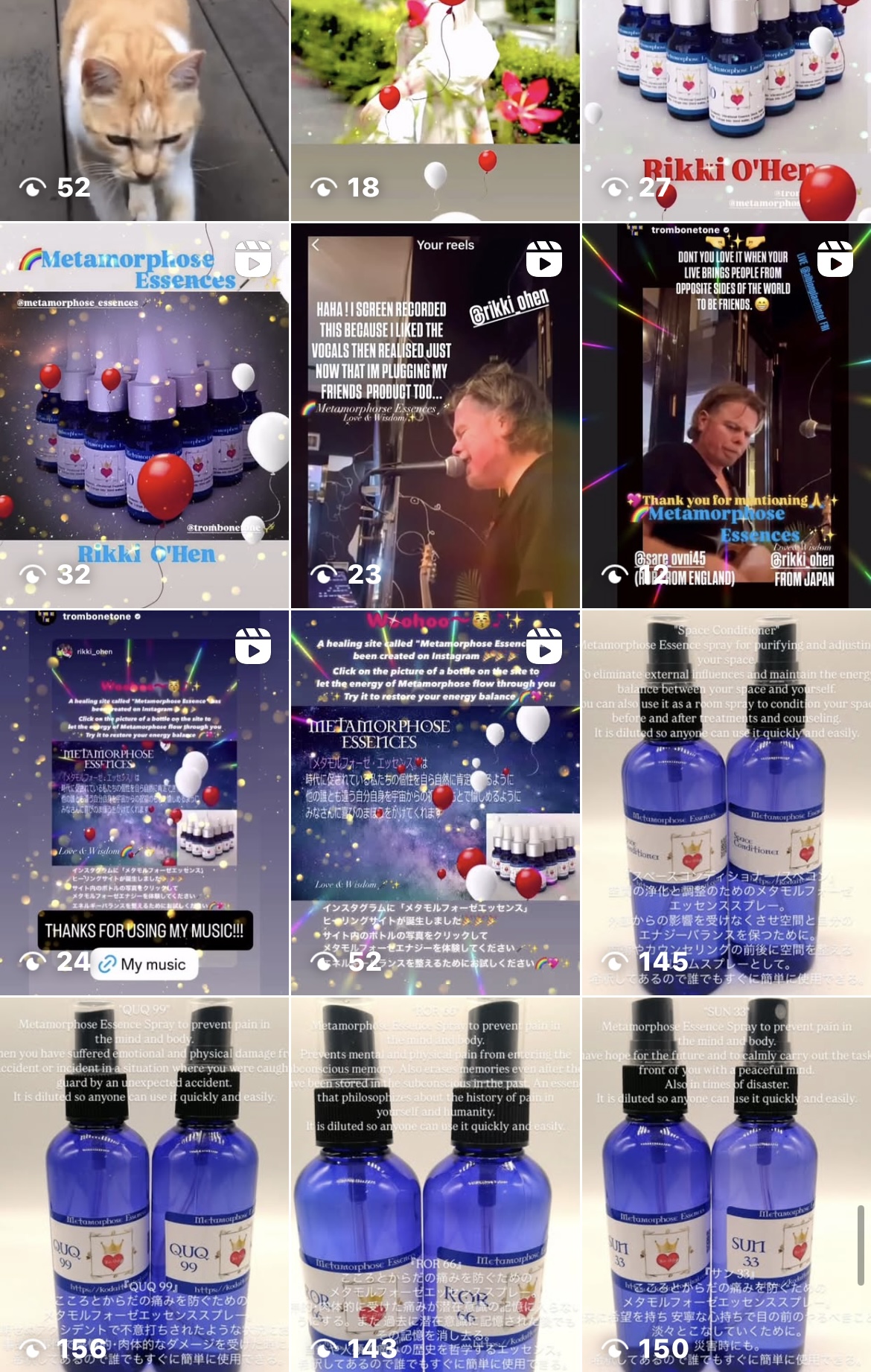Open the cat video tile with 52 views
The image size is (871, 1372).
[144, 110]
